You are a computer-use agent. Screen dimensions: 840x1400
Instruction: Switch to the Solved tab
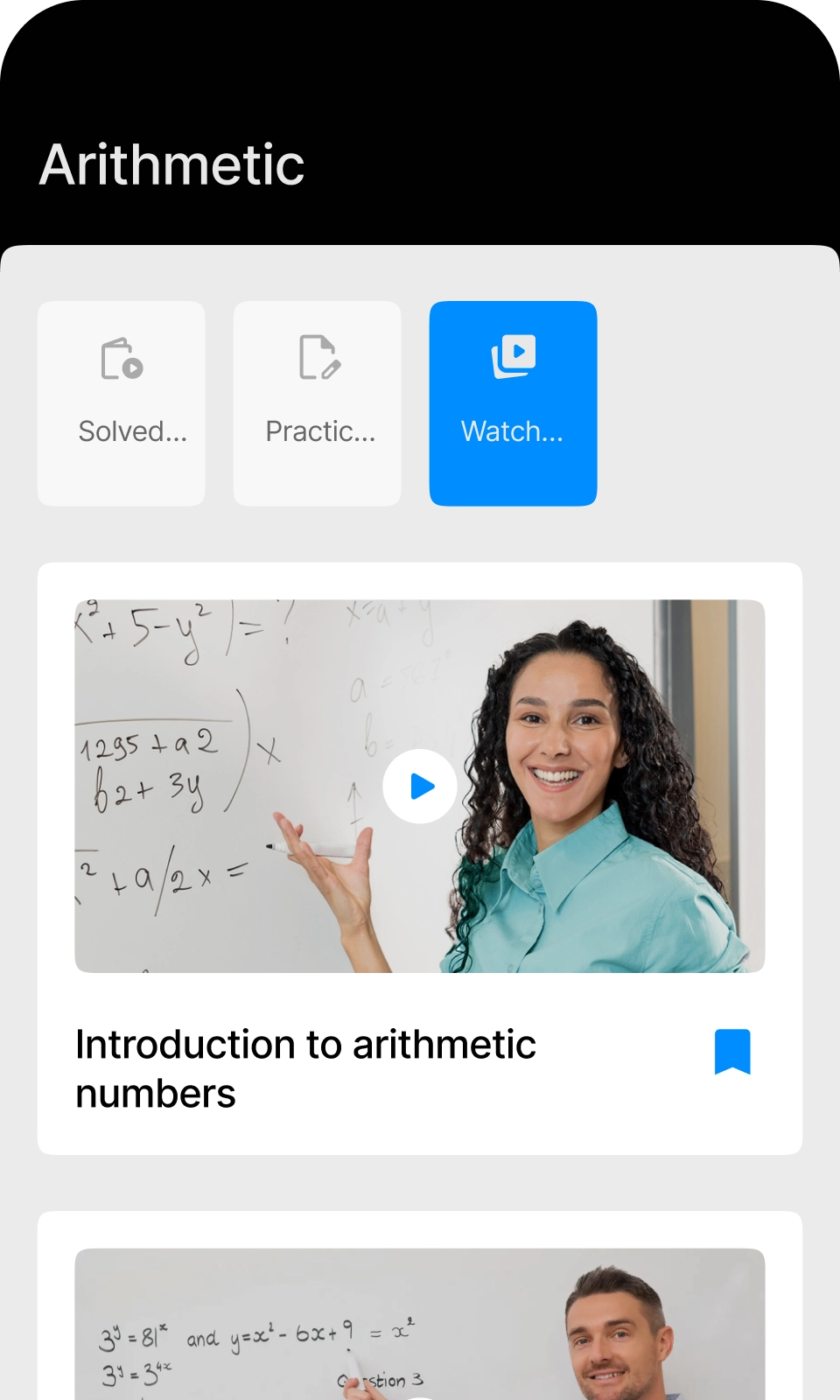click(x=122, y=403)
